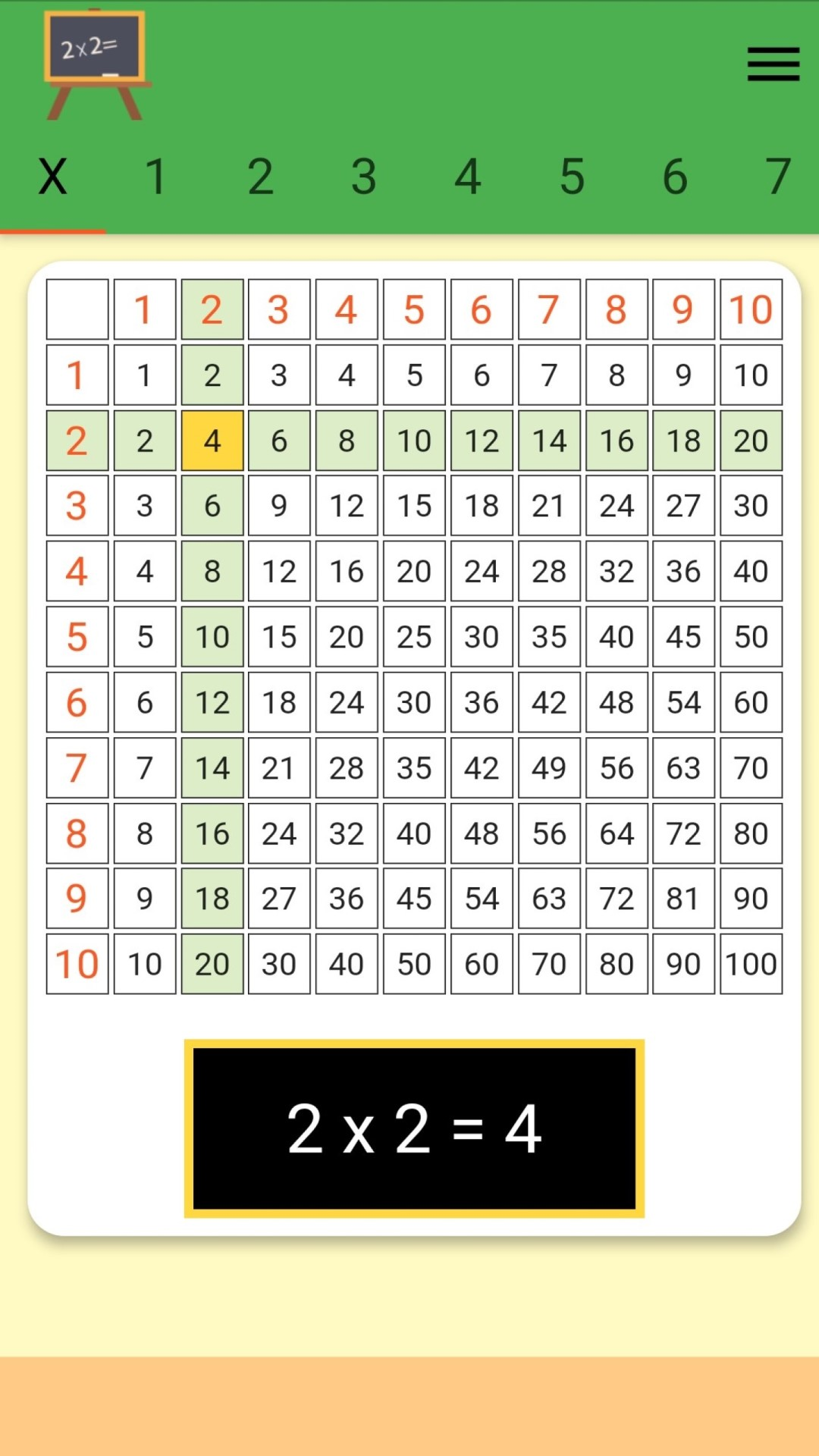Select the X overview tab
Image resolution: width=819 pixels, height=1456 pixels.
pyautogui.click(x=52, y=177)
